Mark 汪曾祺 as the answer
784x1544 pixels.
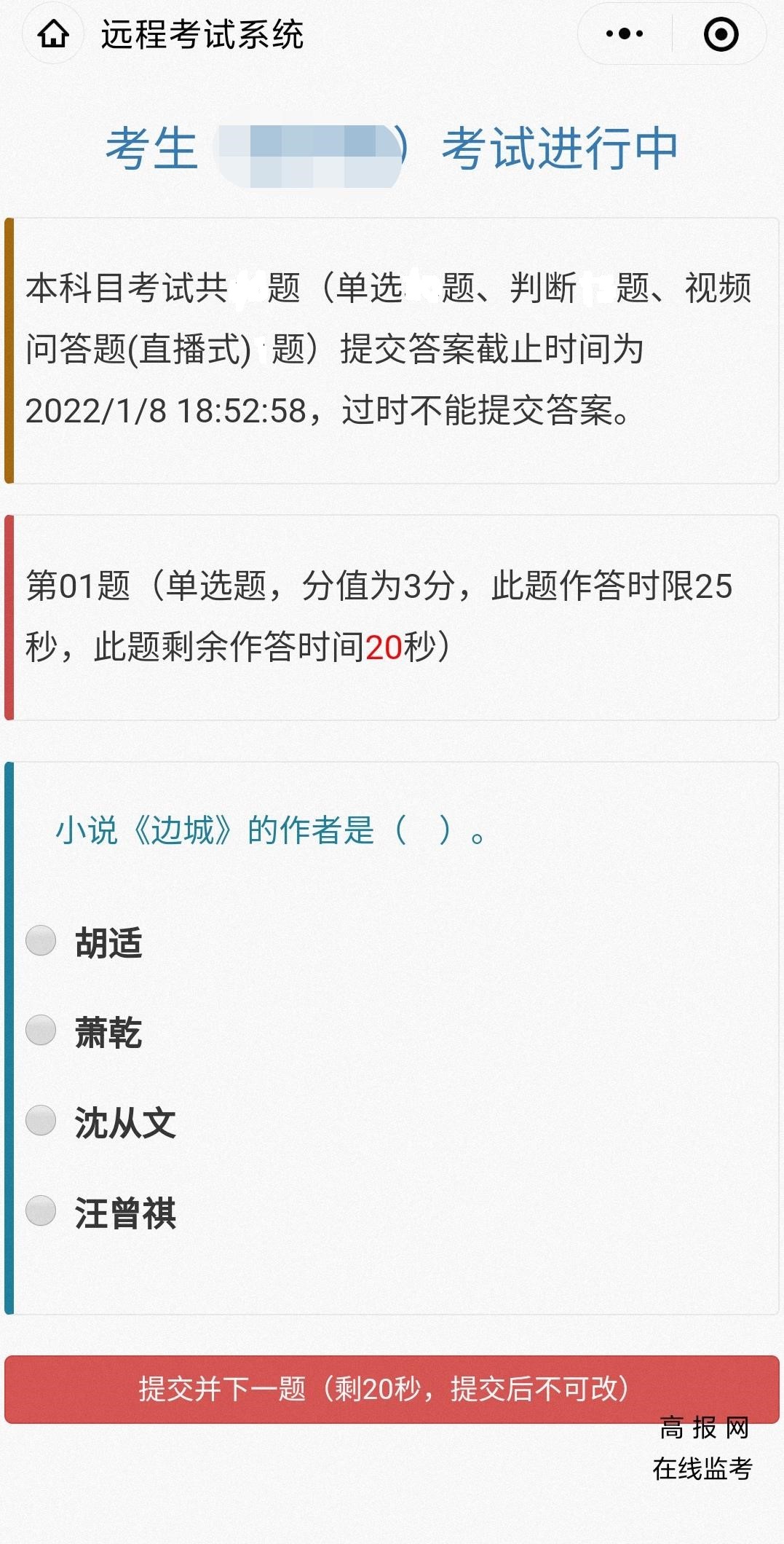click(41, 1211)
